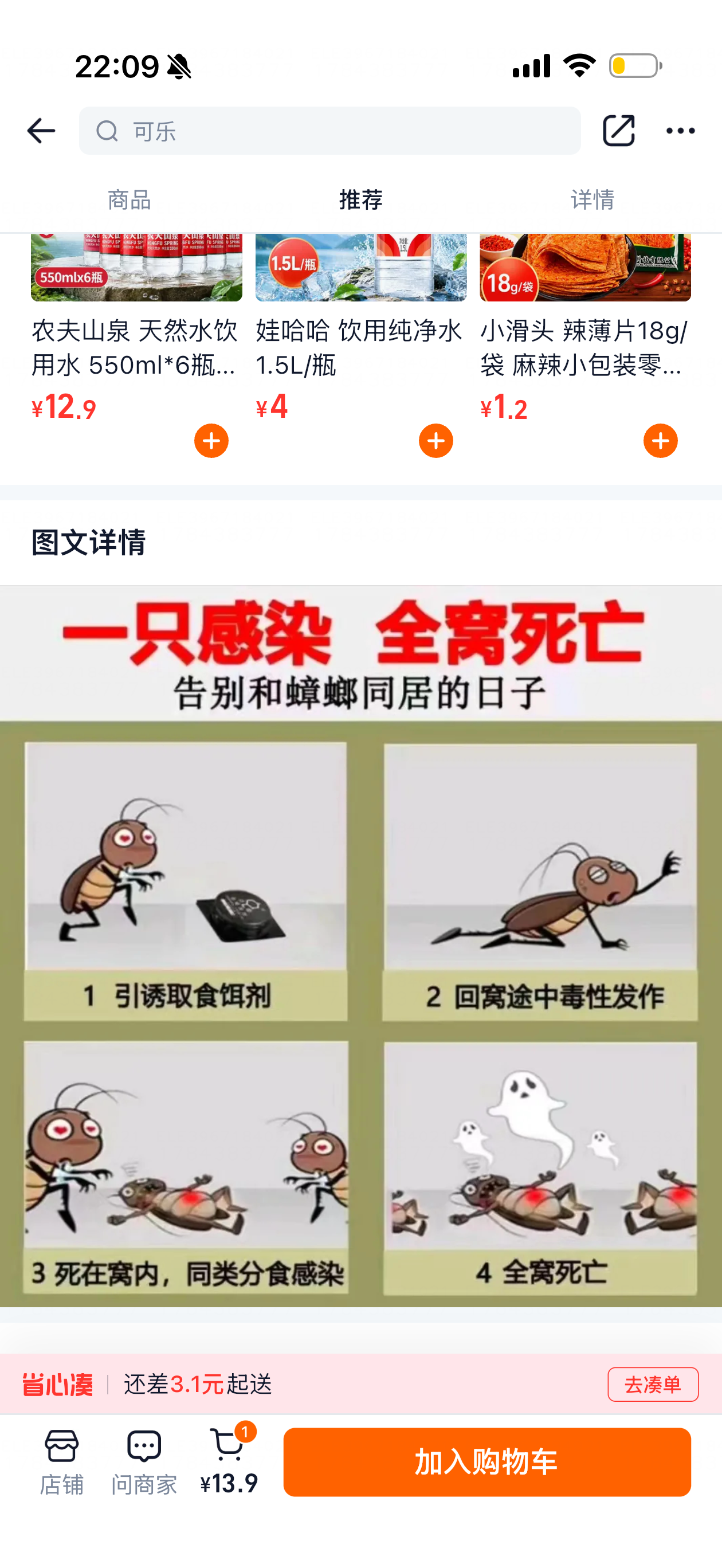The image size is (722, 1568).
Task: Open the 农夫山泉 天然水饮用水 product card
Action: coord(136,347)
